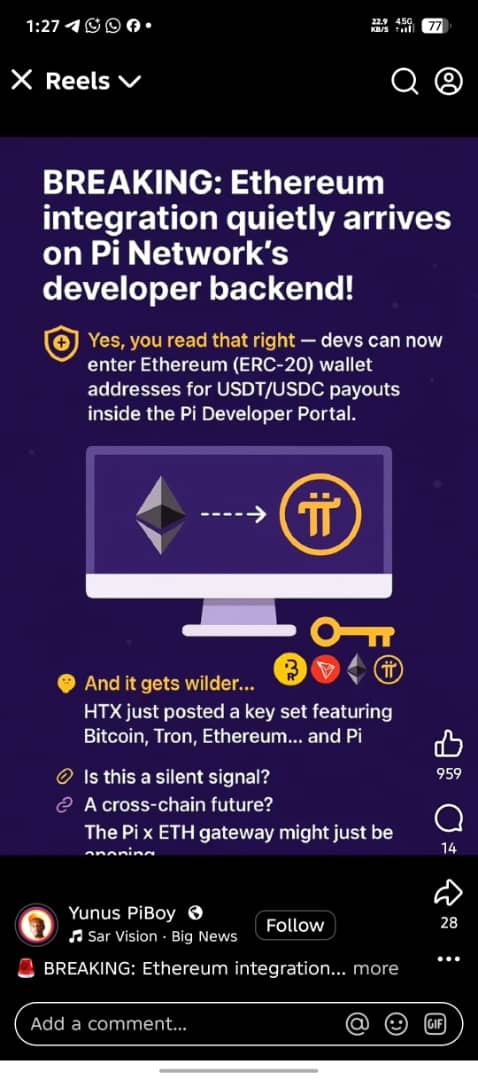Open the emoji picker
Screen dimensions: 478x1080
coord(395,1025)
